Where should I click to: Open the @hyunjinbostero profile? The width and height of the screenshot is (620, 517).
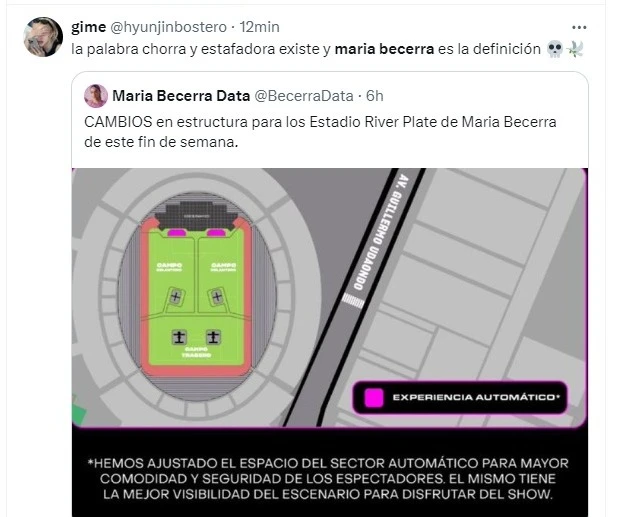pyautogui.click(x=171, y=26)
